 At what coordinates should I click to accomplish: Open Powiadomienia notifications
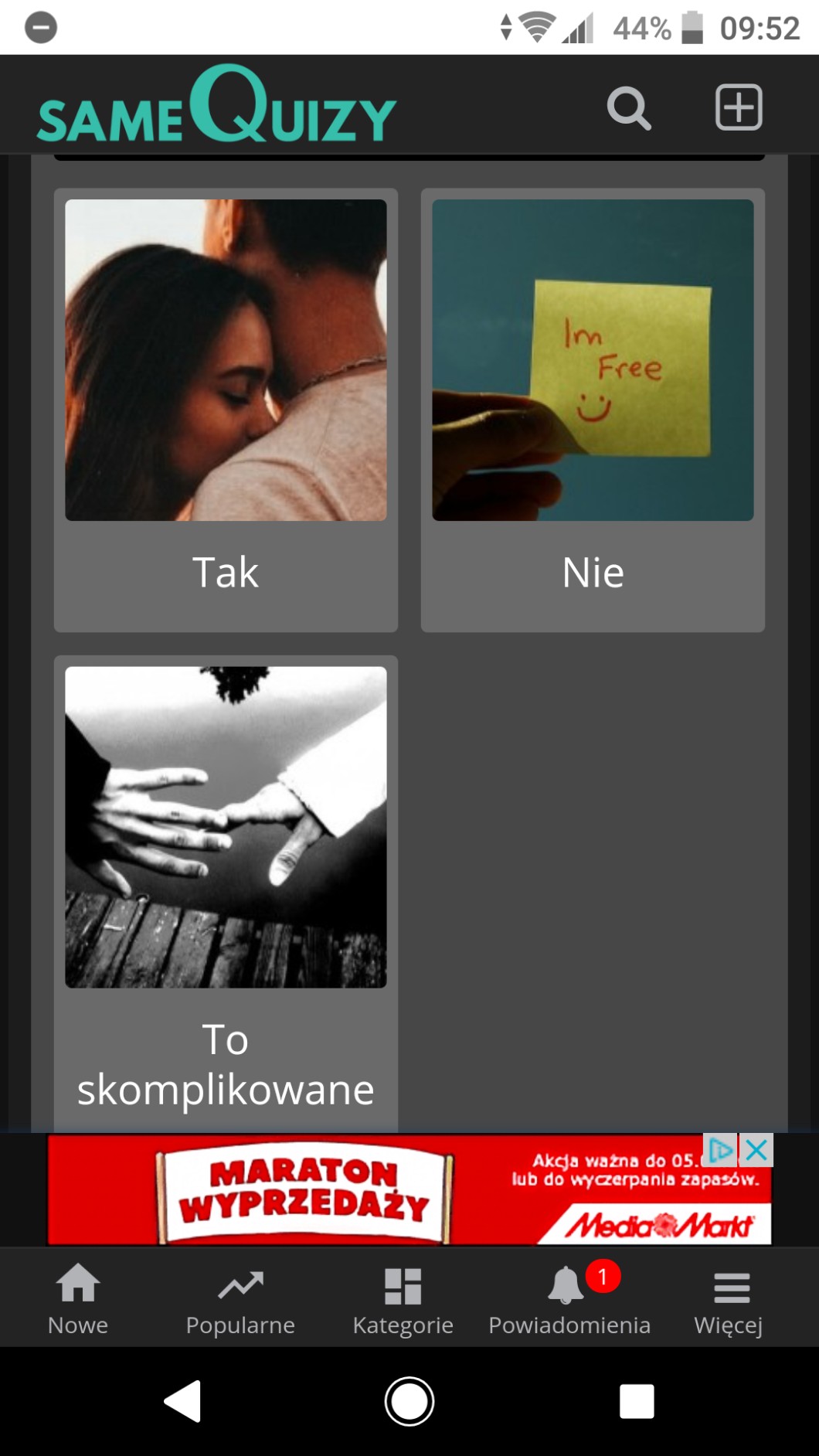pos(569,1298)
